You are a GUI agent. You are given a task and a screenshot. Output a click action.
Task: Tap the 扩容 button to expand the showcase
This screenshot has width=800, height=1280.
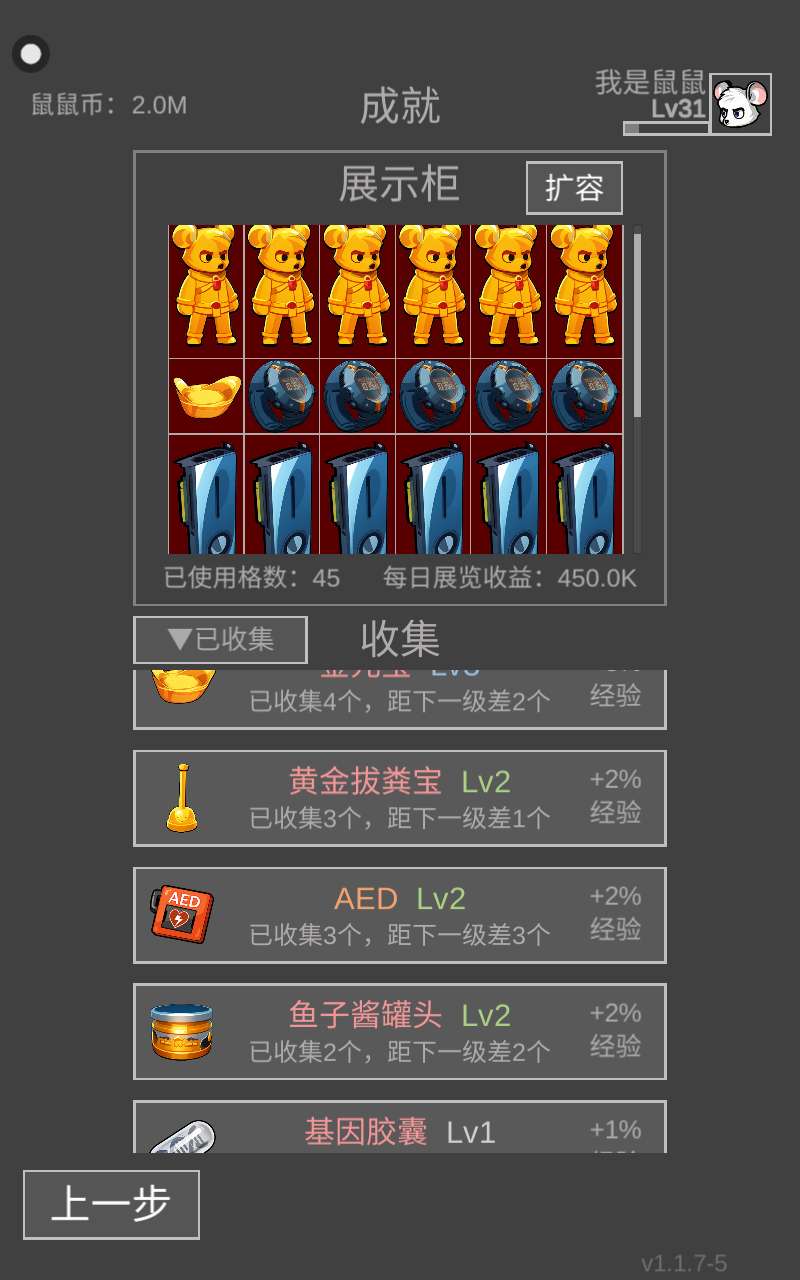point(574,188)
